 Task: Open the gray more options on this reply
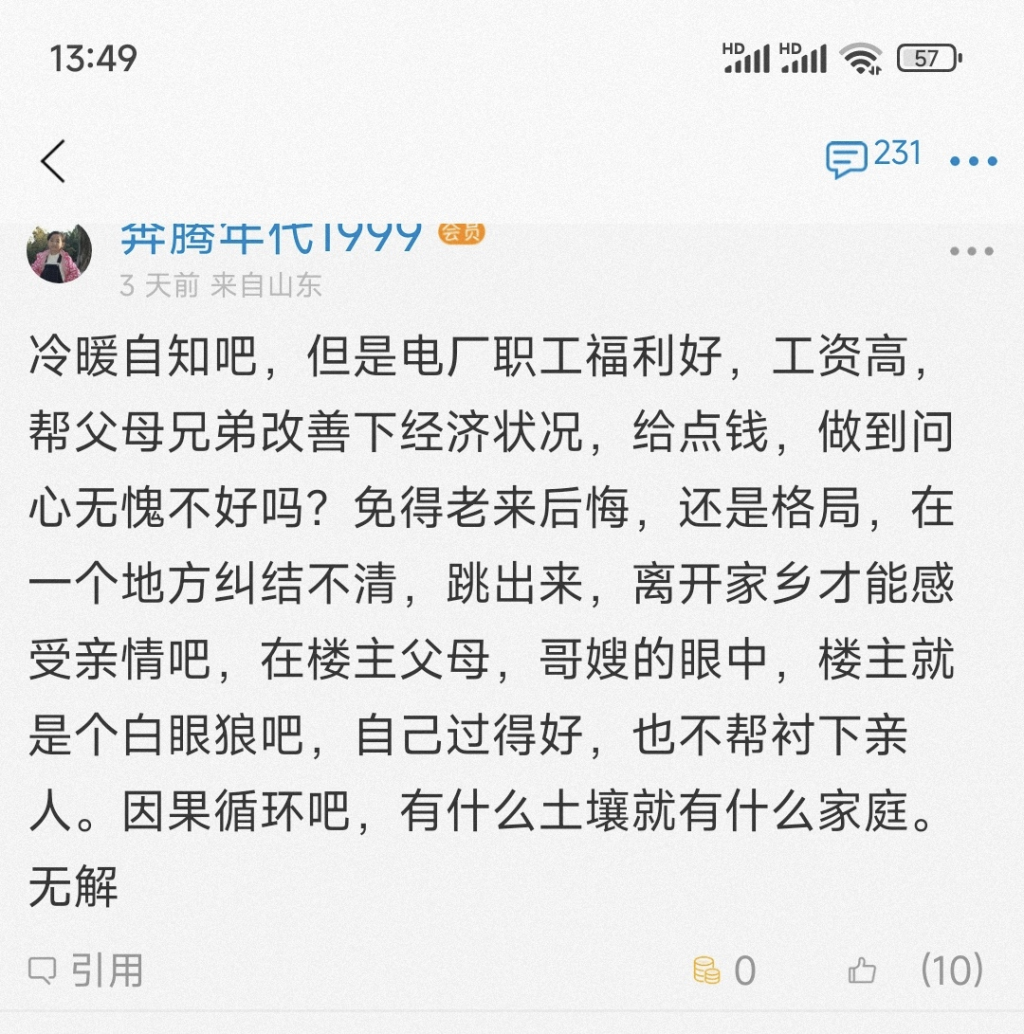point(971,251)
